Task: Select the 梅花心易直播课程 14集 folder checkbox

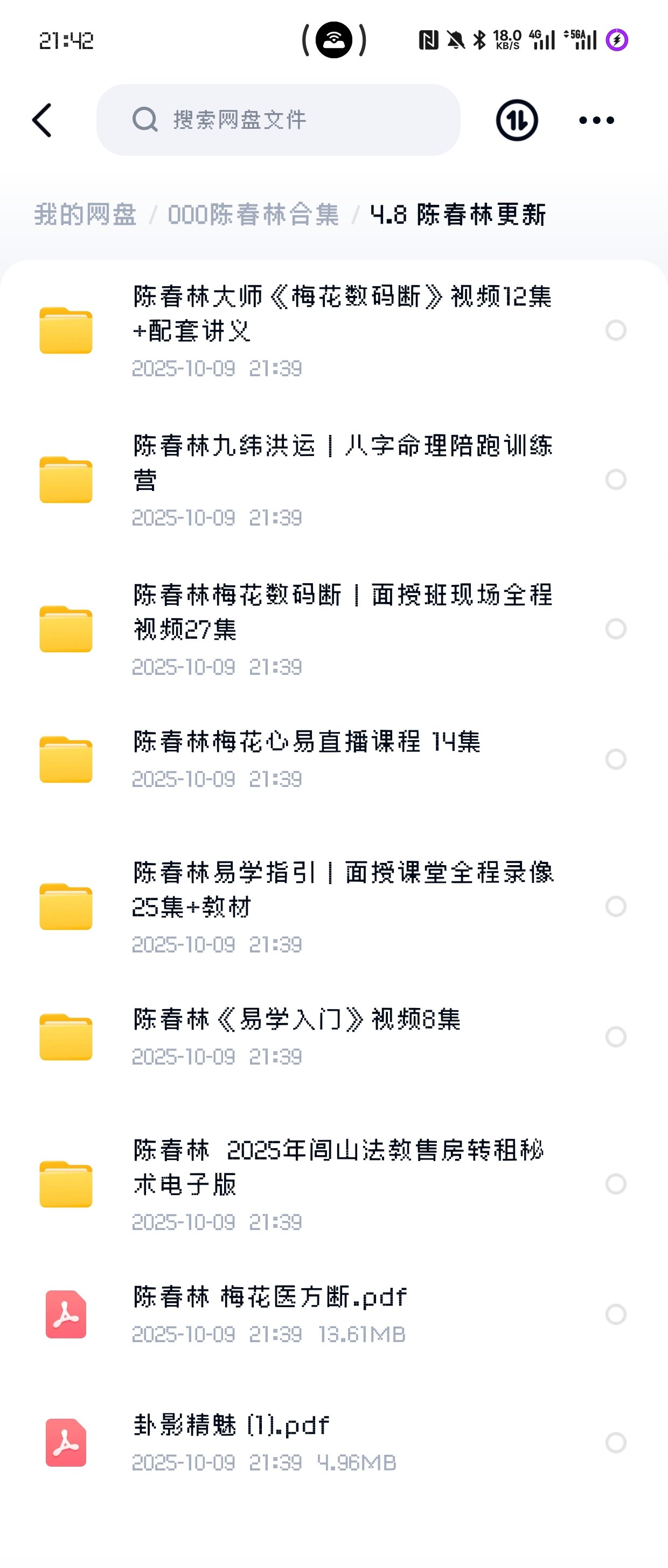Action: (x=616, y=759)
